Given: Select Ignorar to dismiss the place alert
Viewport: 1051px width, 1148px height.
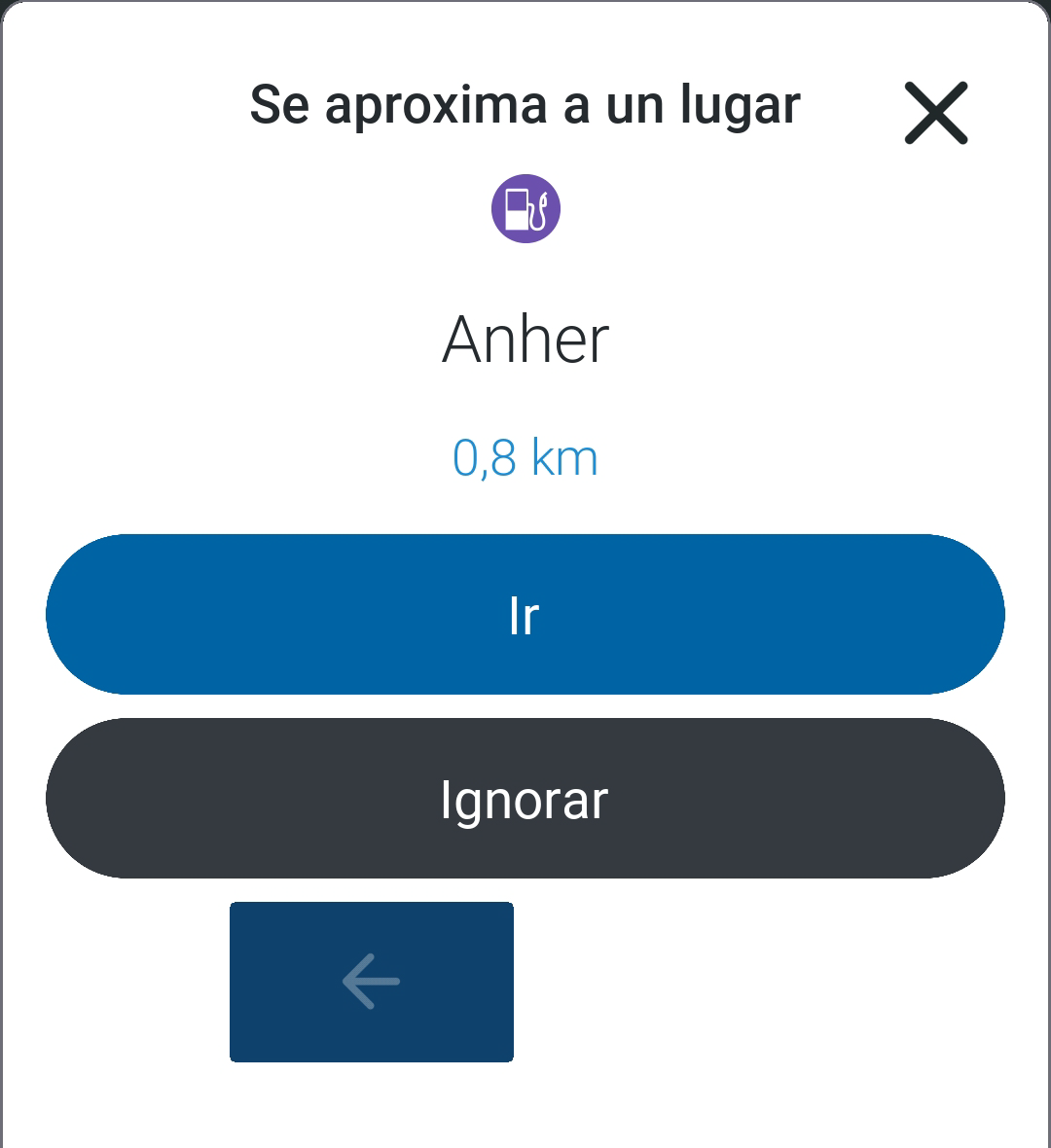Looking at the screenshot, I should [x=525, y=799].
